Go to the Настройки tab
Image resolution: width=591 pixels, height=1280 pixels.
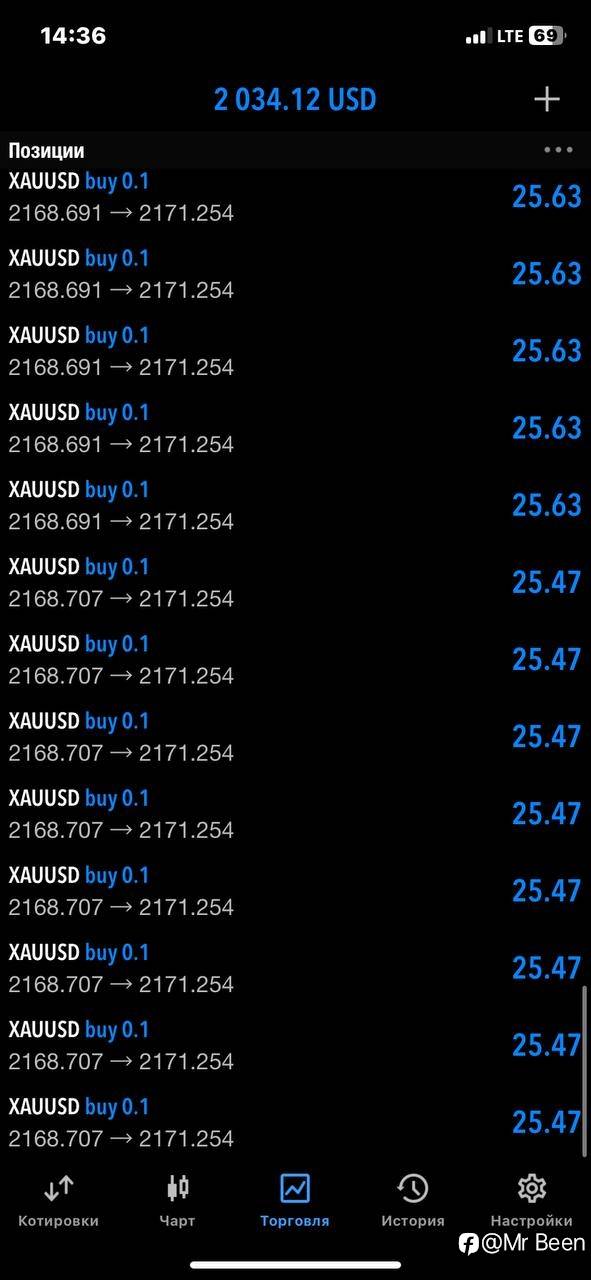pos(531,1201)
